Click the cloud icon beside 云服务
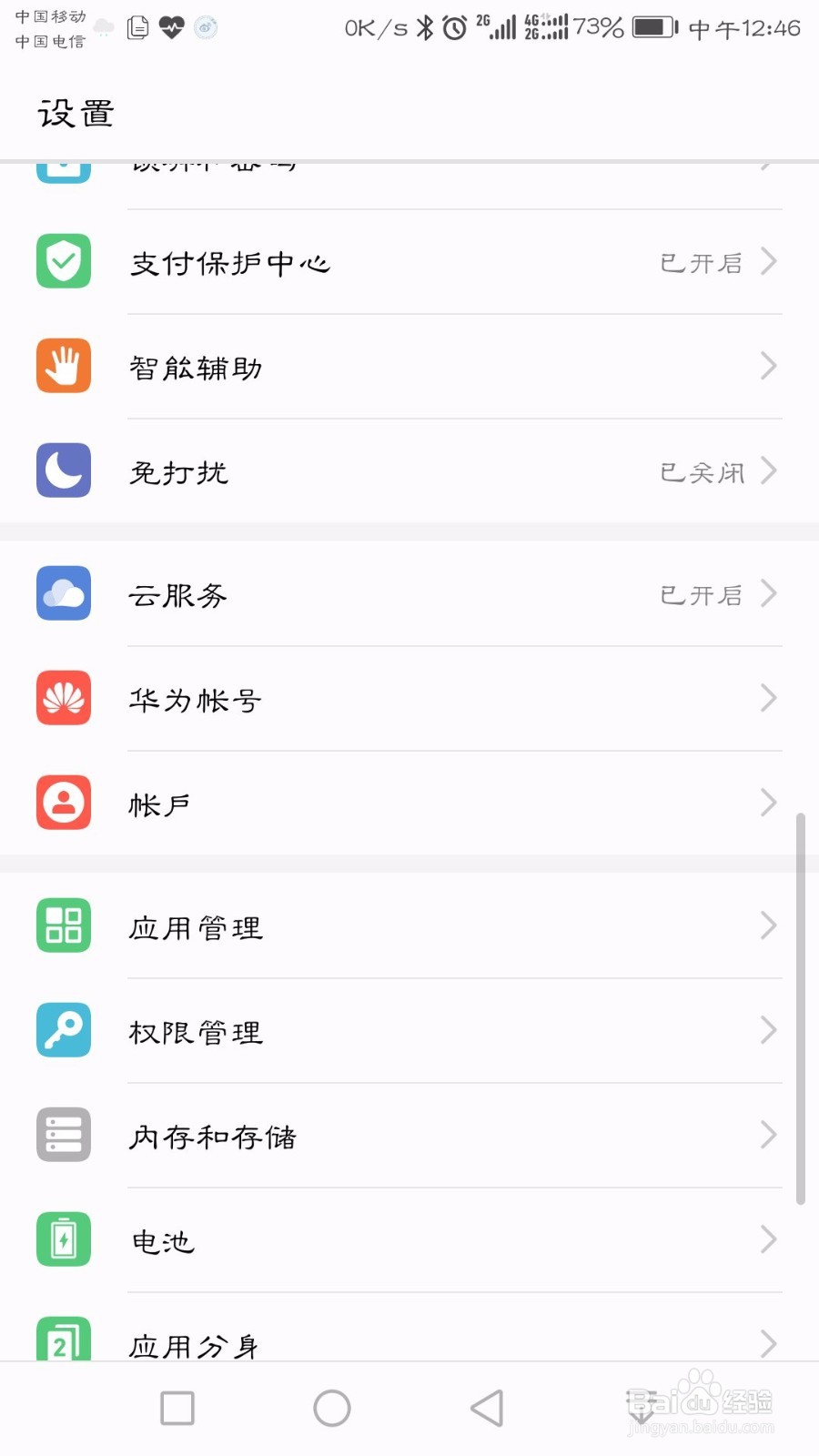The width and height of the screenshot is (819, 1456). coord(63,592)
